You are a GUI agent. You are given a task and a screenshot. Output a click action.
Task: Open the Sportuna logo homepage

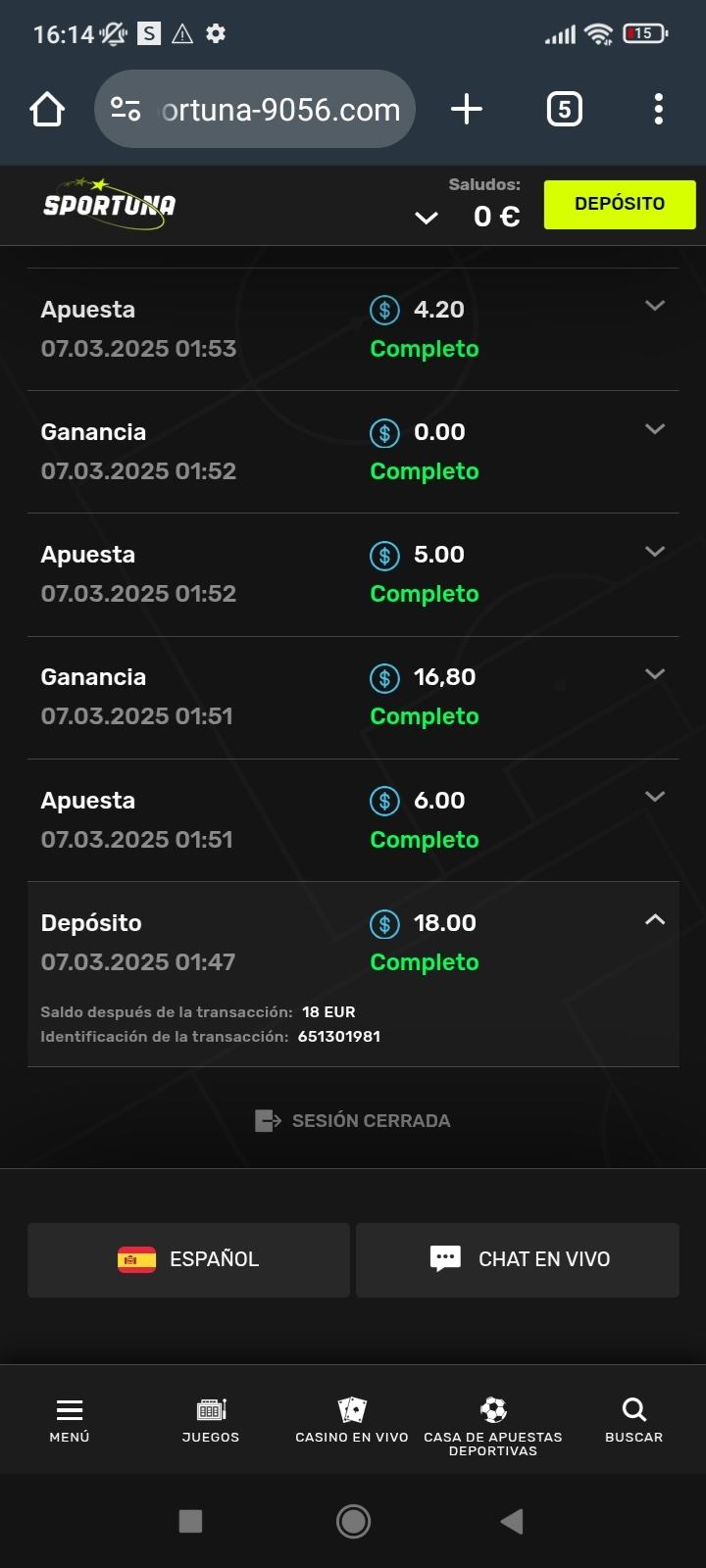tap(108, 204)
